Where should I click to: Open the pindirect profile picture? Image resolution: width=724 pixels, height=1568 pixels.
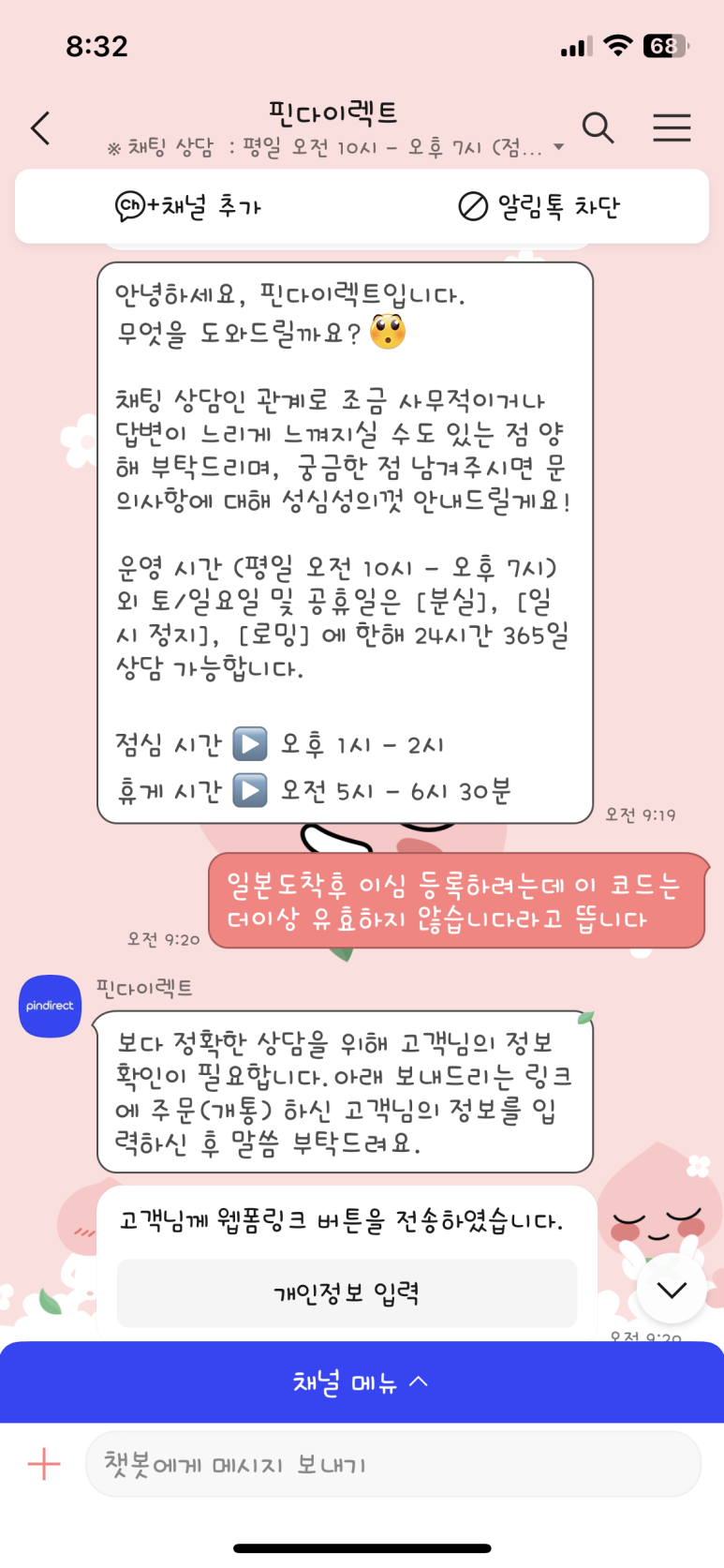point(51,1006)
